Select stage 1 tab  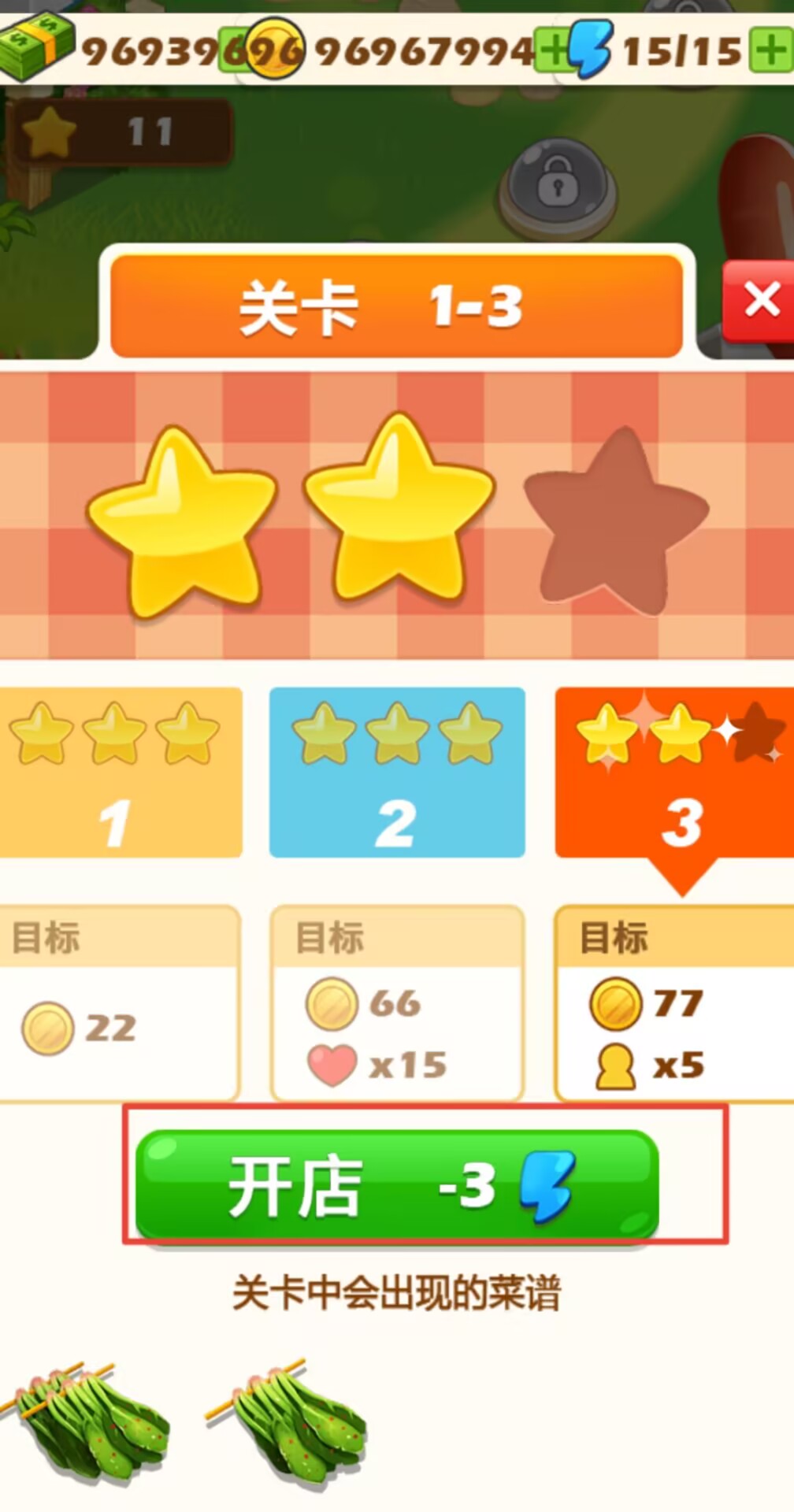click(118, 772)
